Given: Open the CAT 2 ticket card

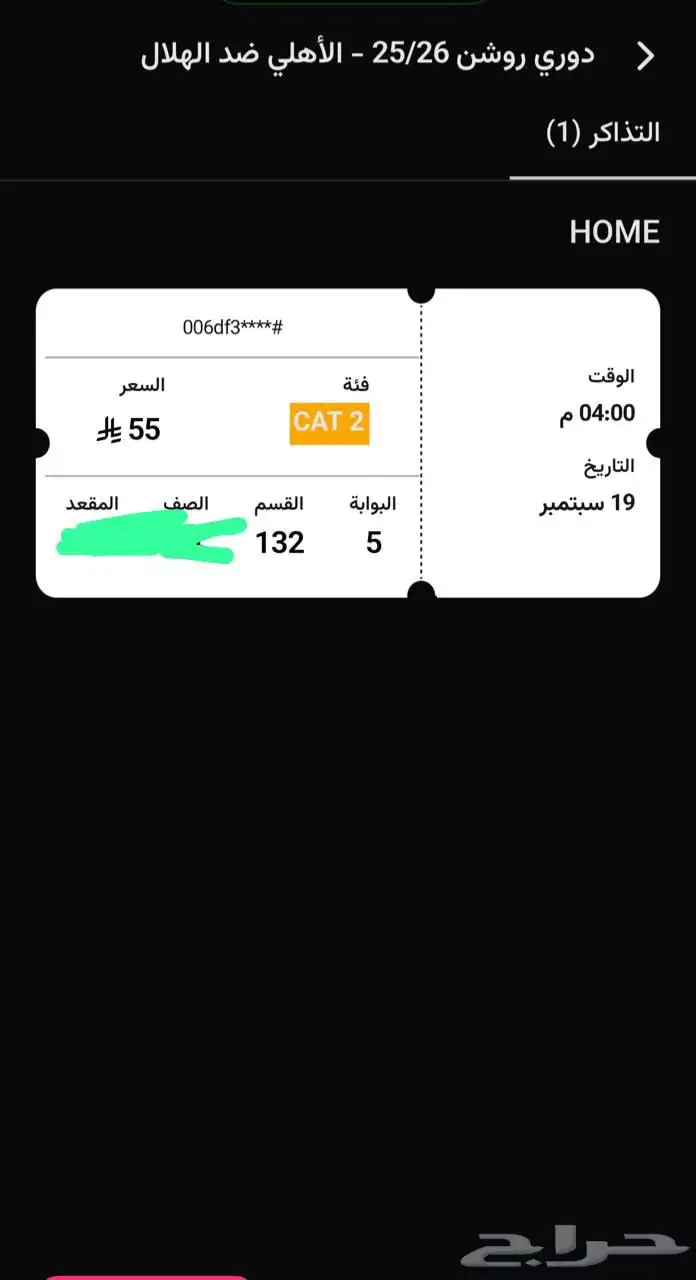Looking at the screenshot, I should pos(347,443).
